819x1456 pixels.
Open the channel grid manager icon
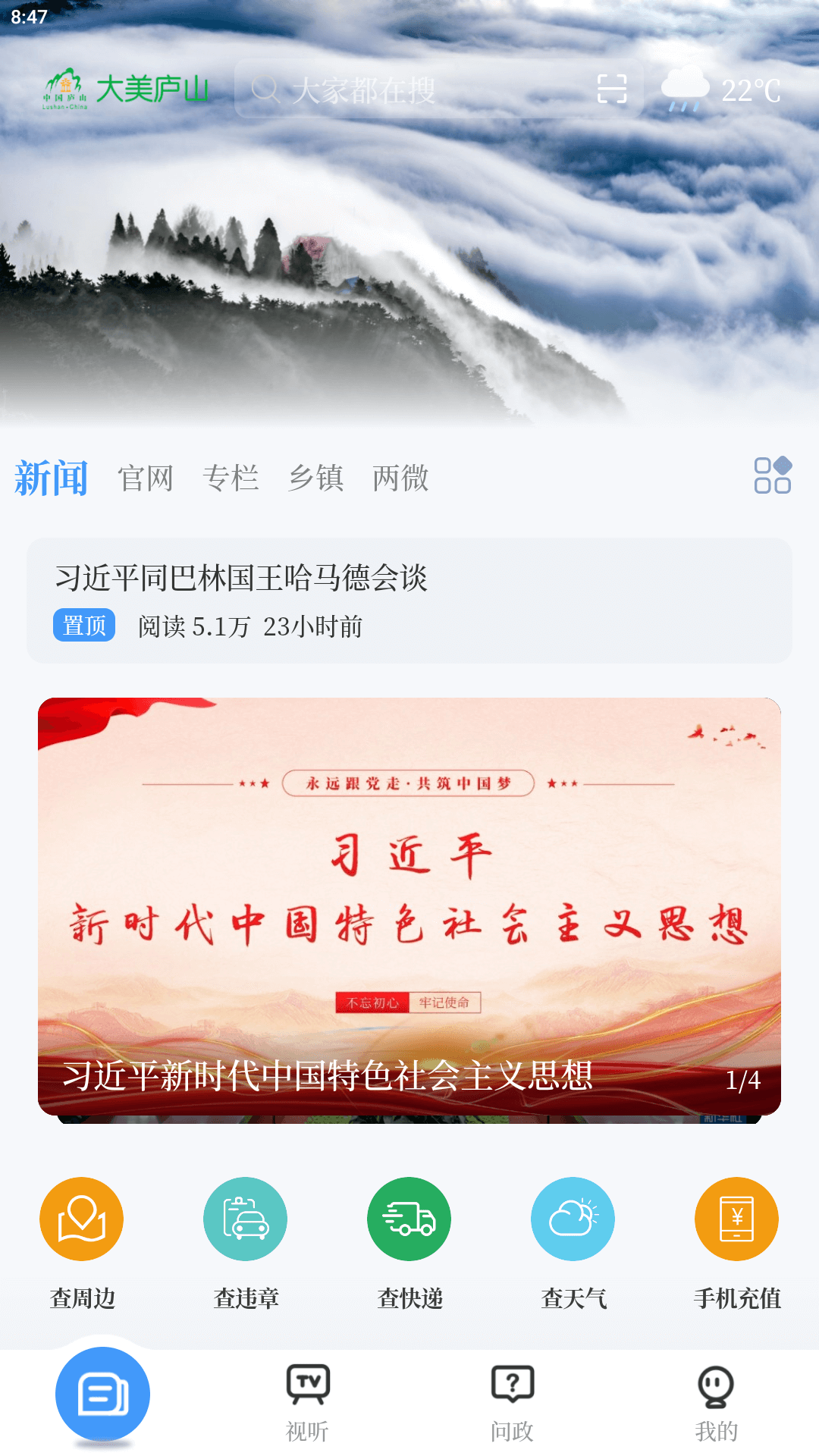click(772, 476)
